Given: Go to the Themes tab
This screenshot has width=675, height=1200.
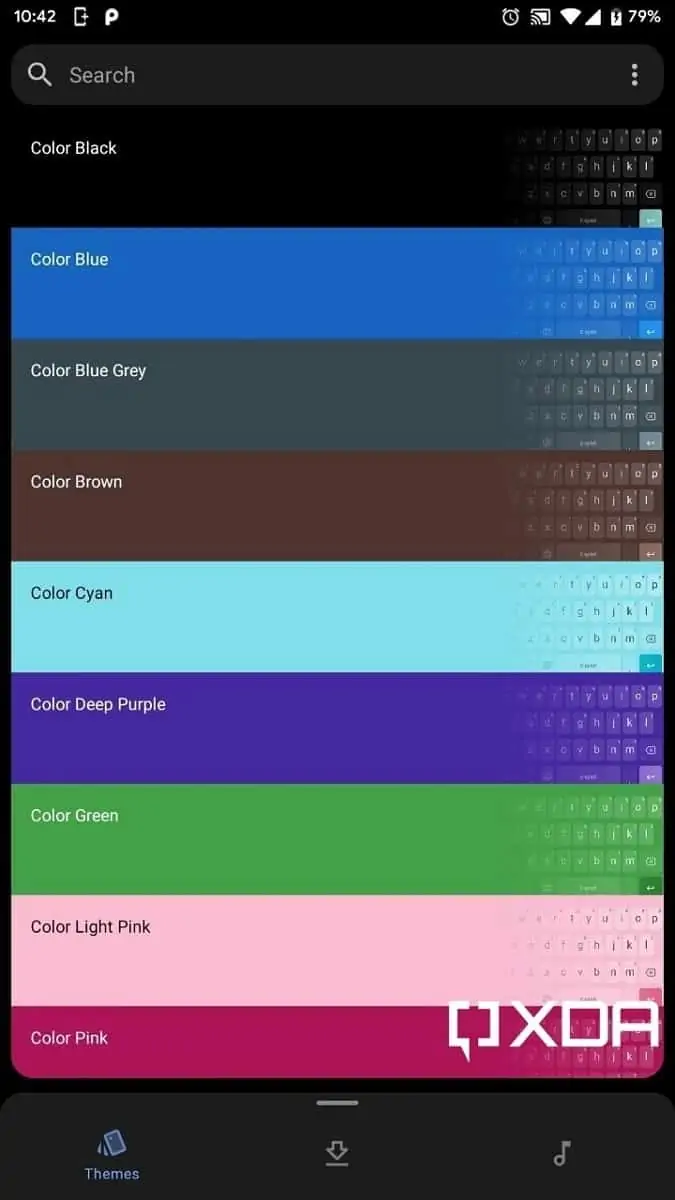Looking at the screenshot, I should click(112, 1155).
